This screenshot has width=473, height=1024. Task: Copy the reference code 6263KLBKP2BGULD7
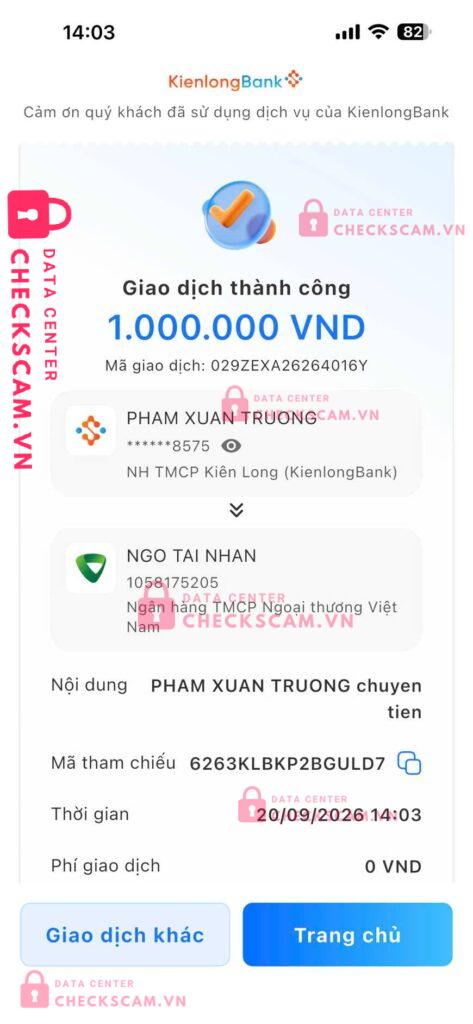[x=410, y=763]
